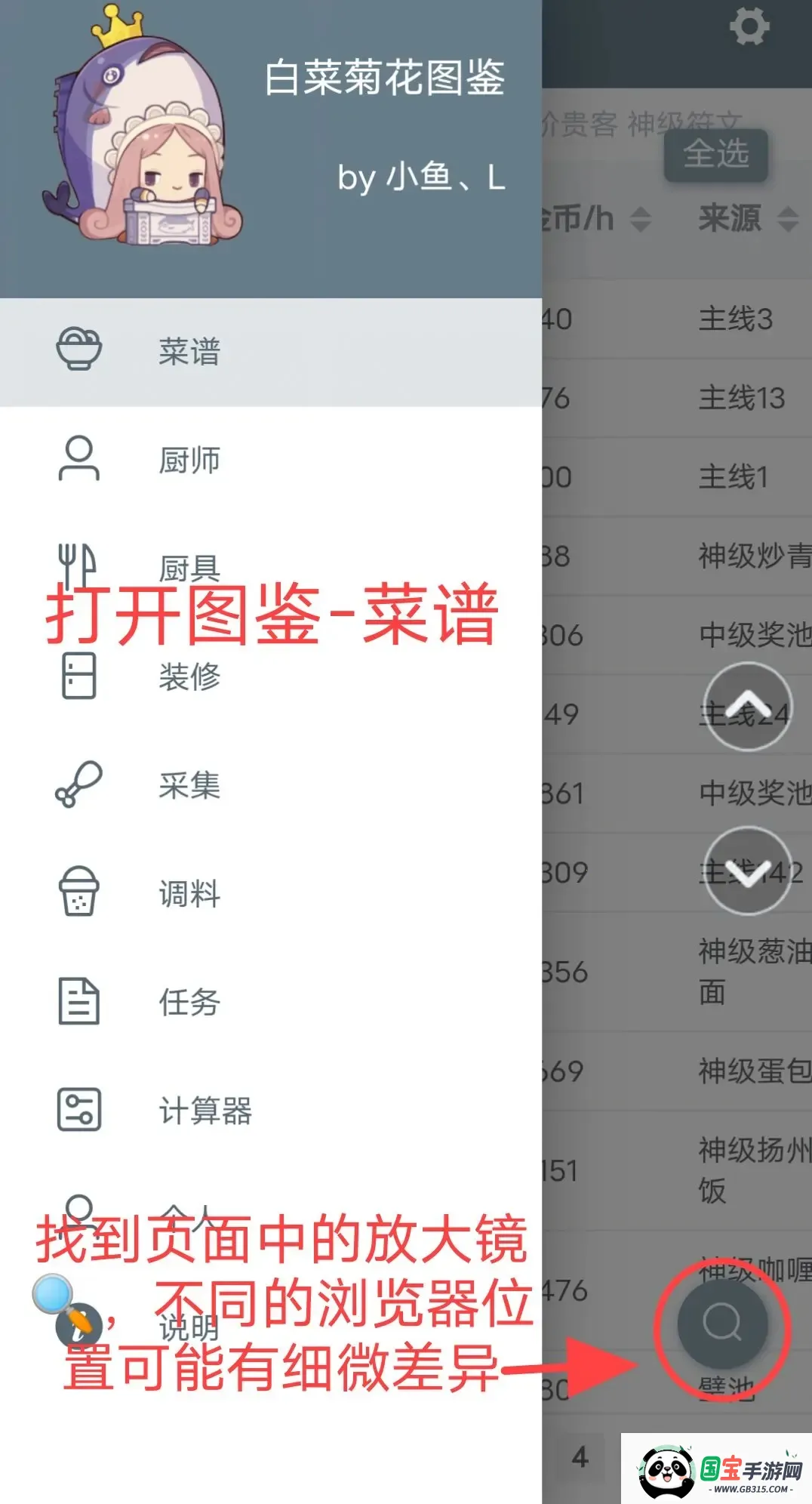Screen dimensions: 812x1504
Task: Sort the table by 来源
Action: 747,219
